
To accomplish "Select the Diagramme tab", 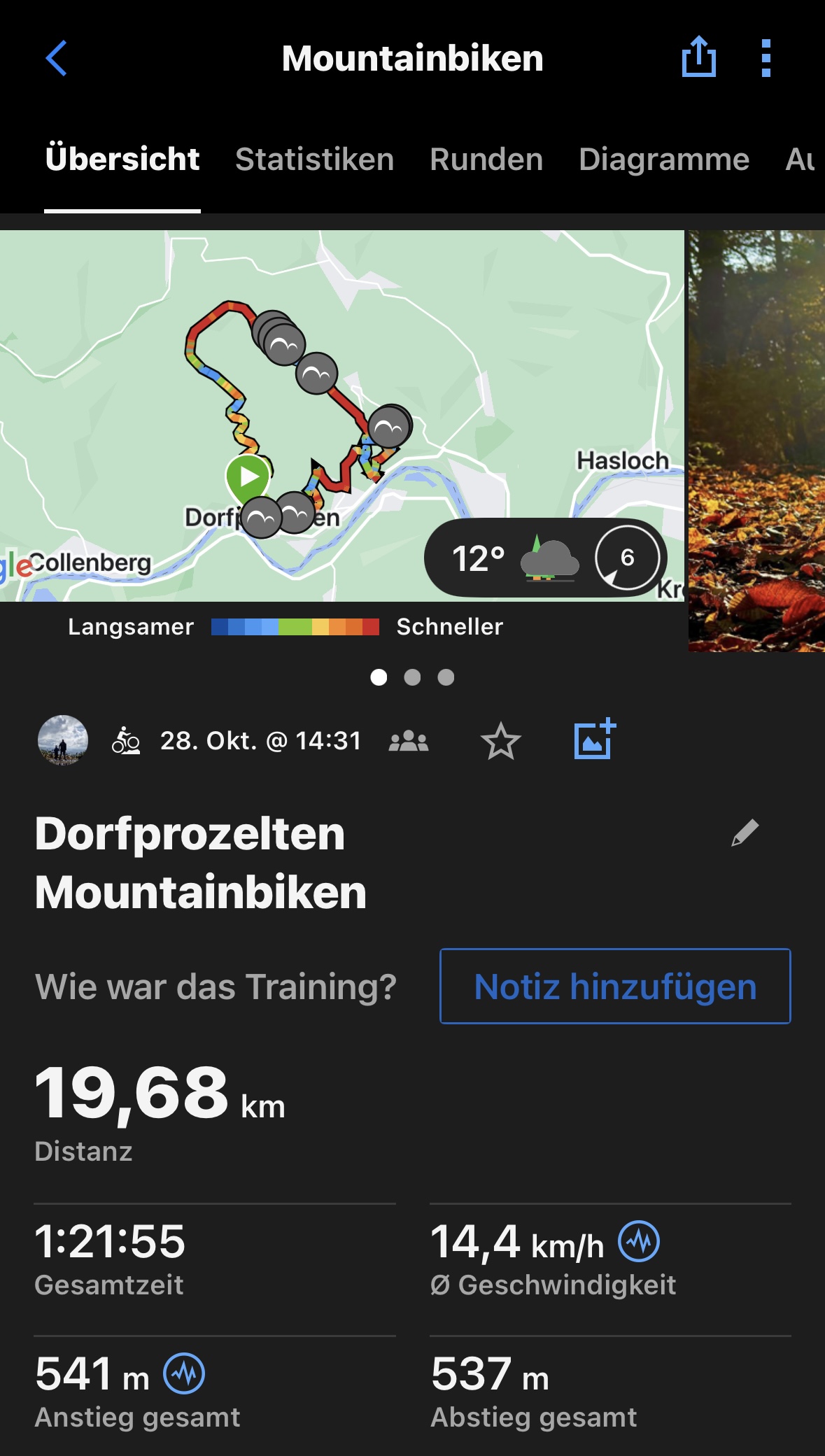I will point(664,160).
